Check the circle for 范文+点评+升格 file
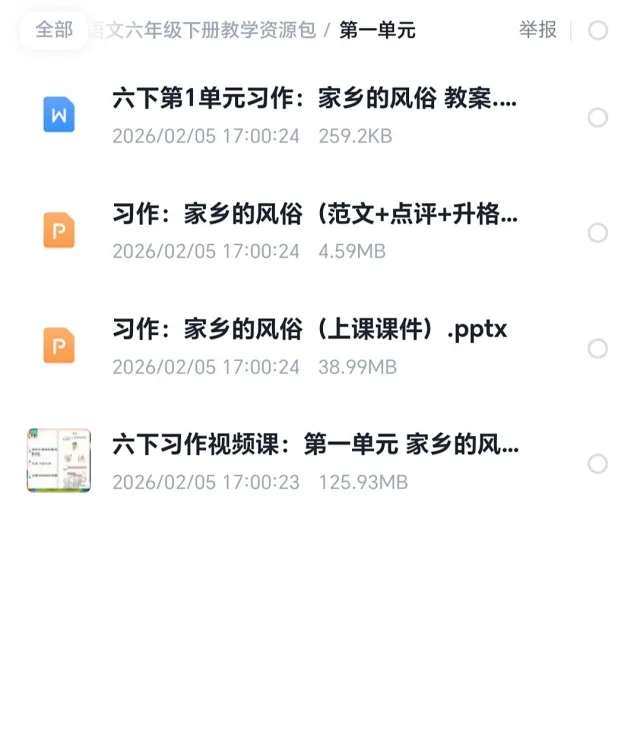This screenshot has height=756, width=640. click(598, 233)
